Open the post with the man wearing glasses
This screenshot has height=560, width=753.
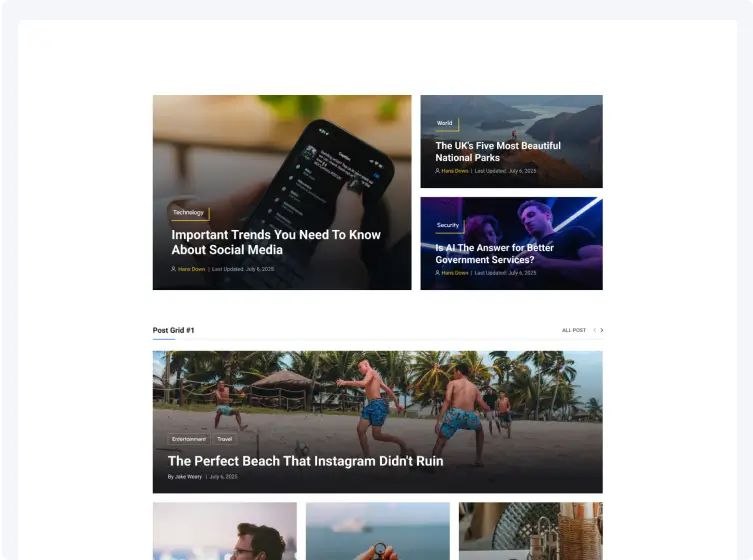tap(224, 531)
